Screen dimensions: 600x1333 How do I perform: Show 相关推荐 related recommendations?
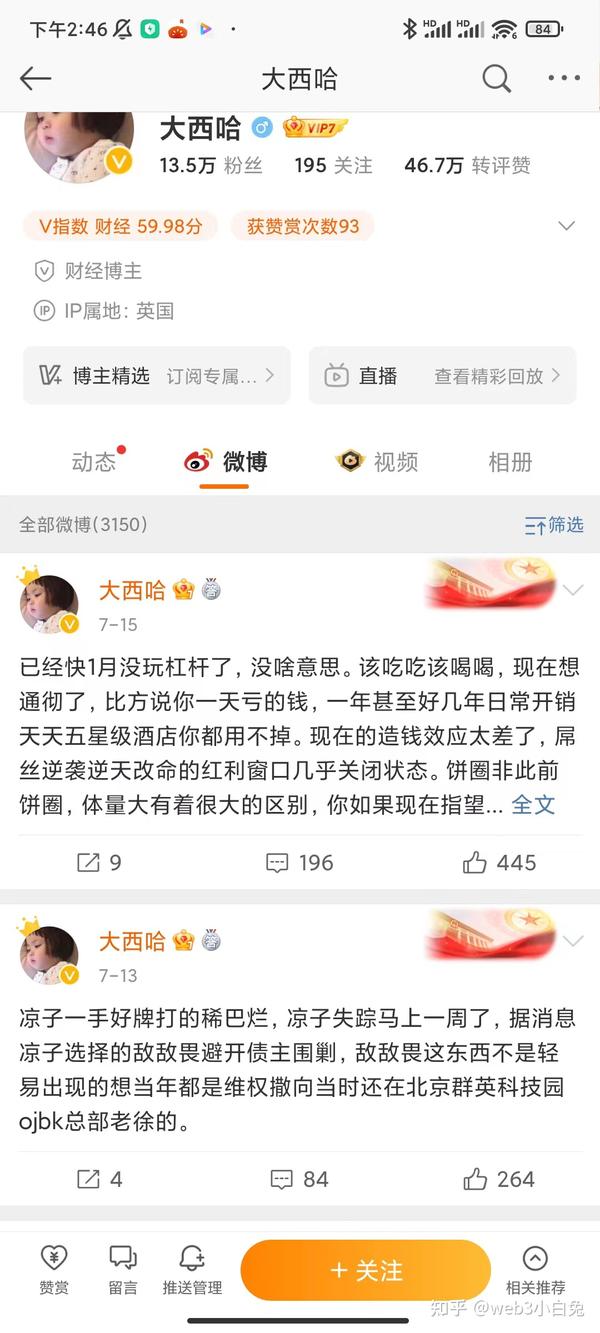click(535, 1271)
